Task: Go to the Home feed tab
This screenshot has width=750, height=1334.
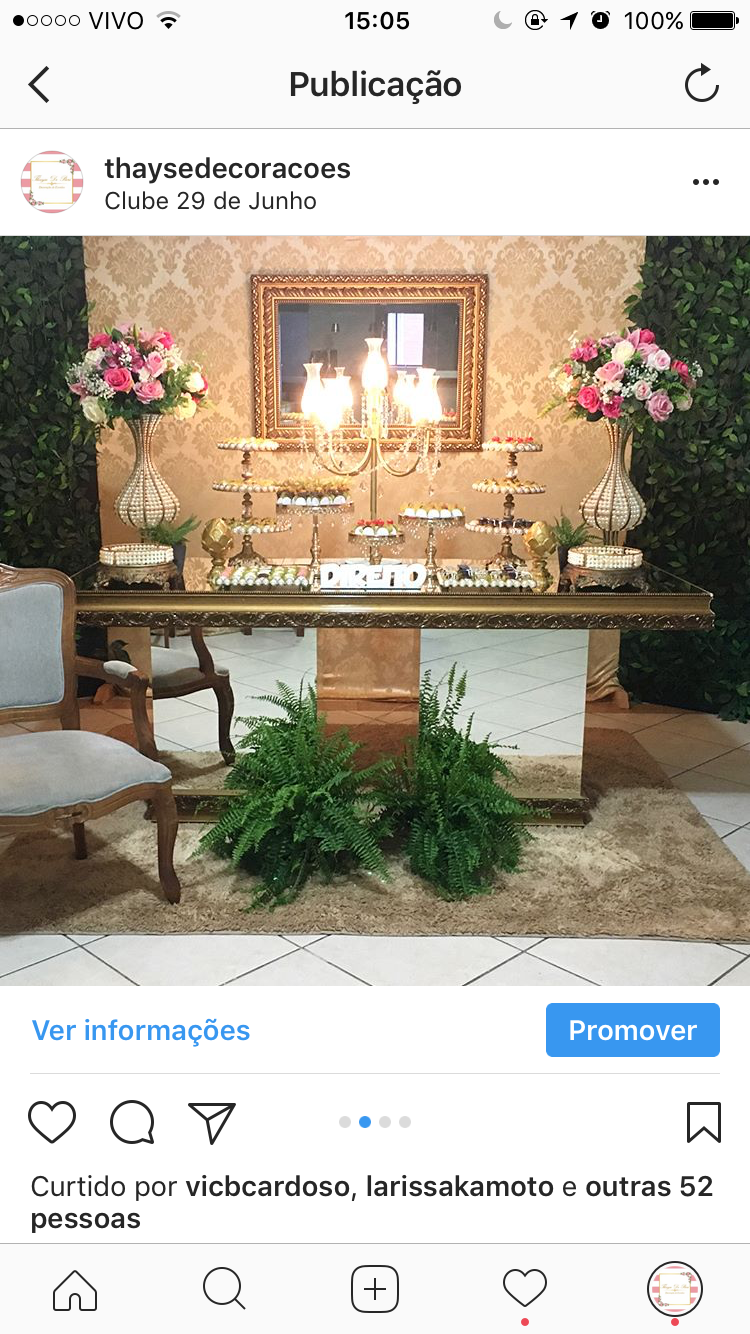Action: click(x=75, y=1289)
